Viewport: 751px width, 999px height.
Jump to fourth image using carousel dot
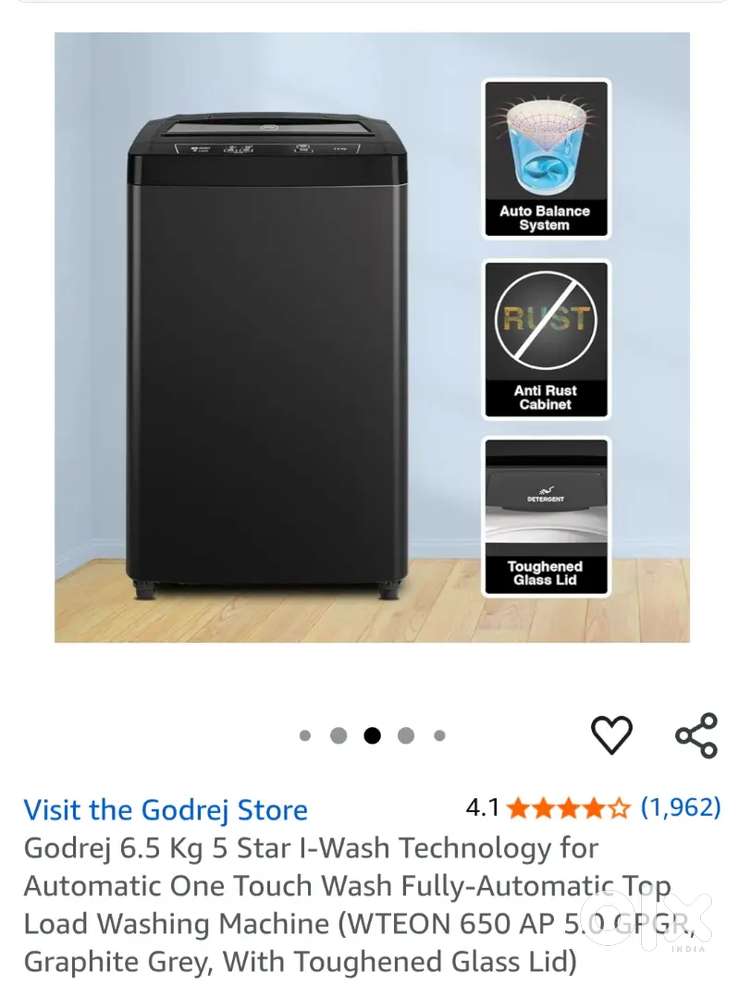405,736
